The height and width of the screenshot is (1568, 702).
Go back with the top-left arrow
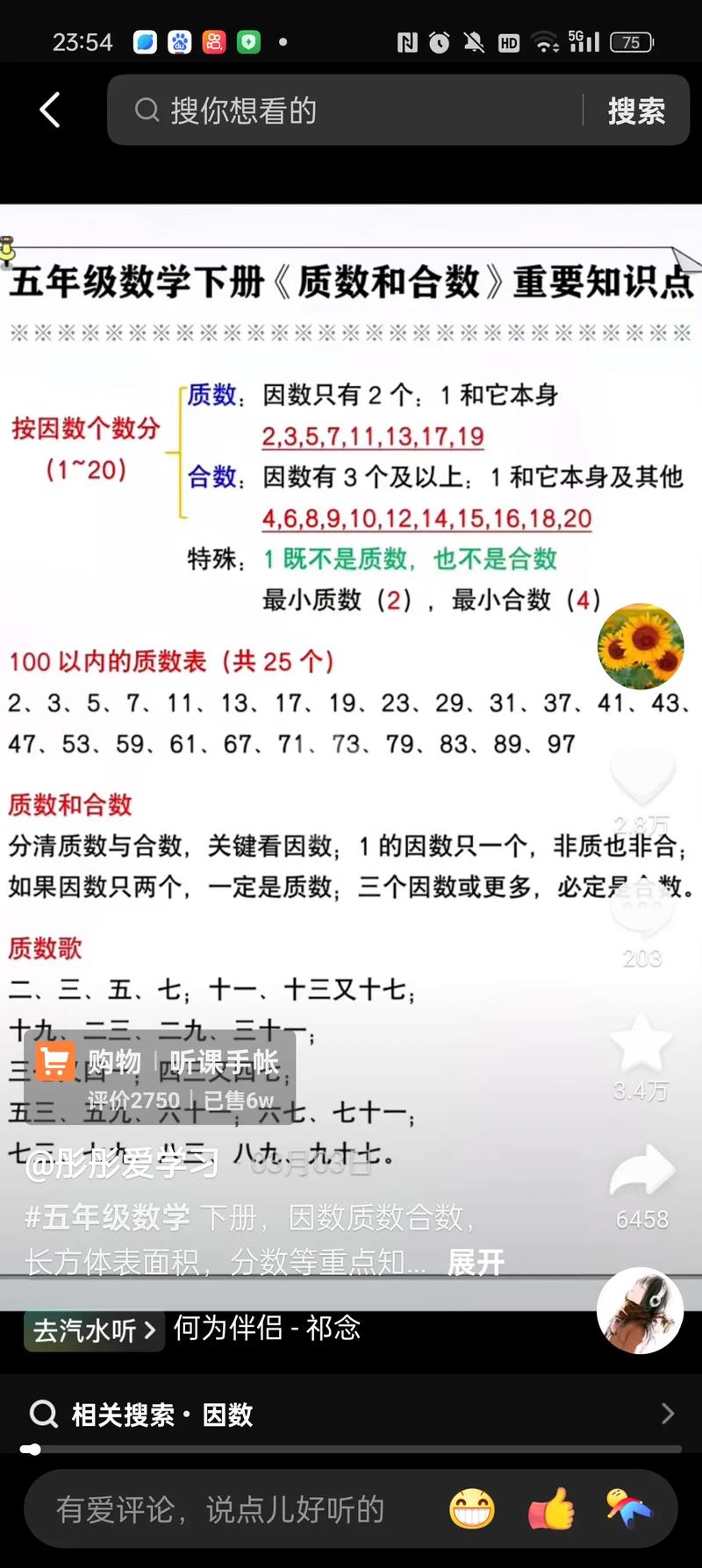coord(50,110)
